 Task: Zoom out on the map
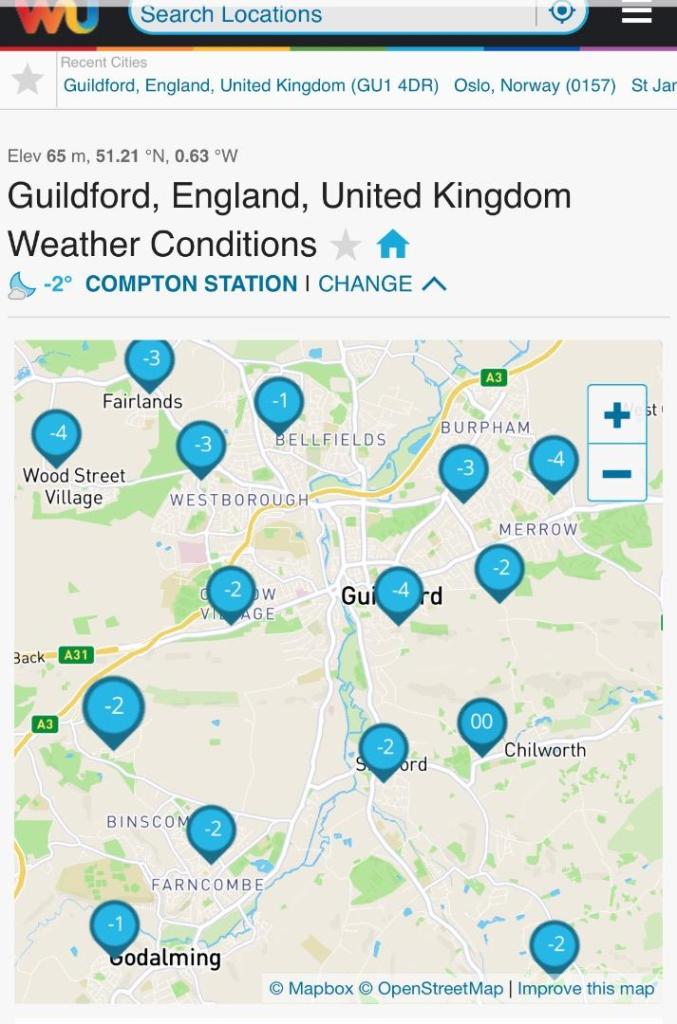617,472
